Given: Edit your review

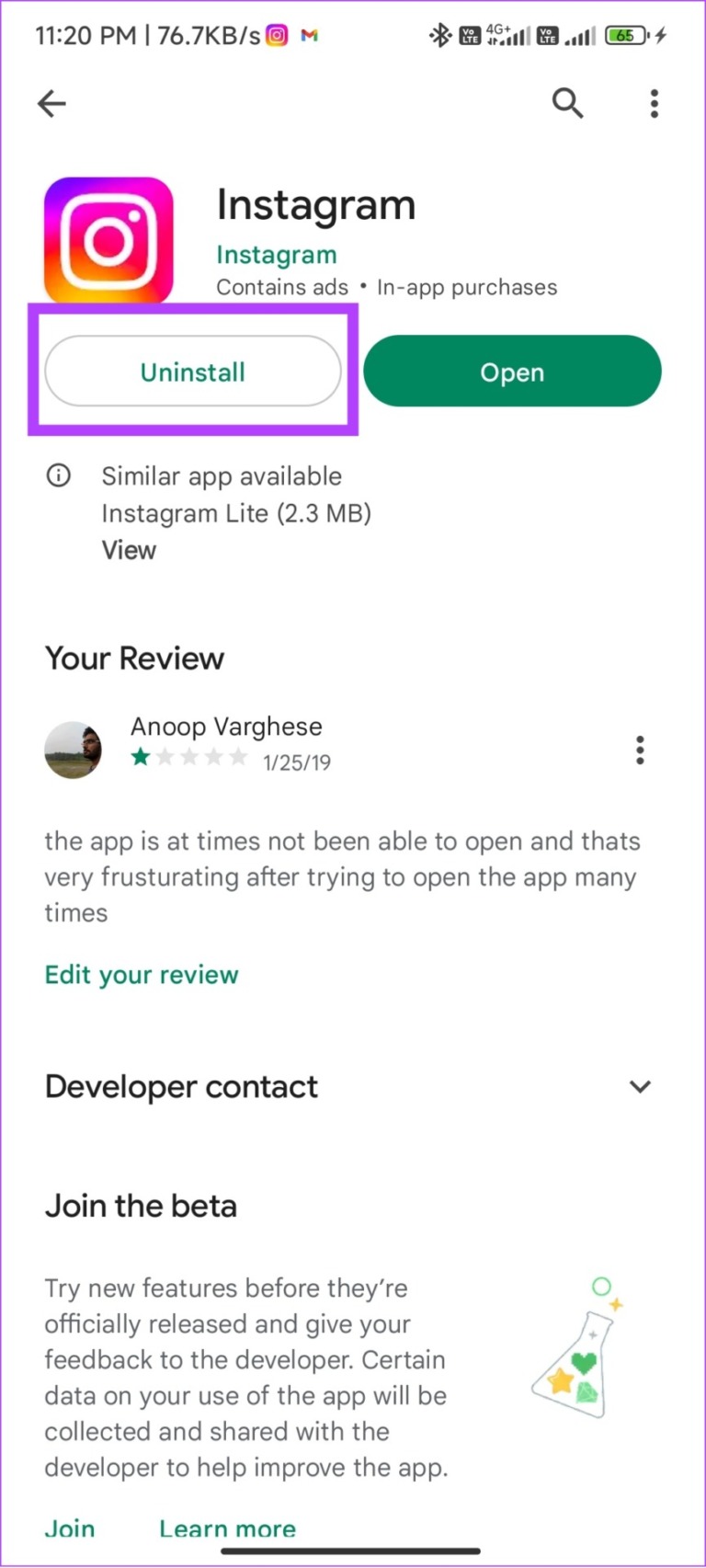Looking at the screenshot, I should pos(142,975).
